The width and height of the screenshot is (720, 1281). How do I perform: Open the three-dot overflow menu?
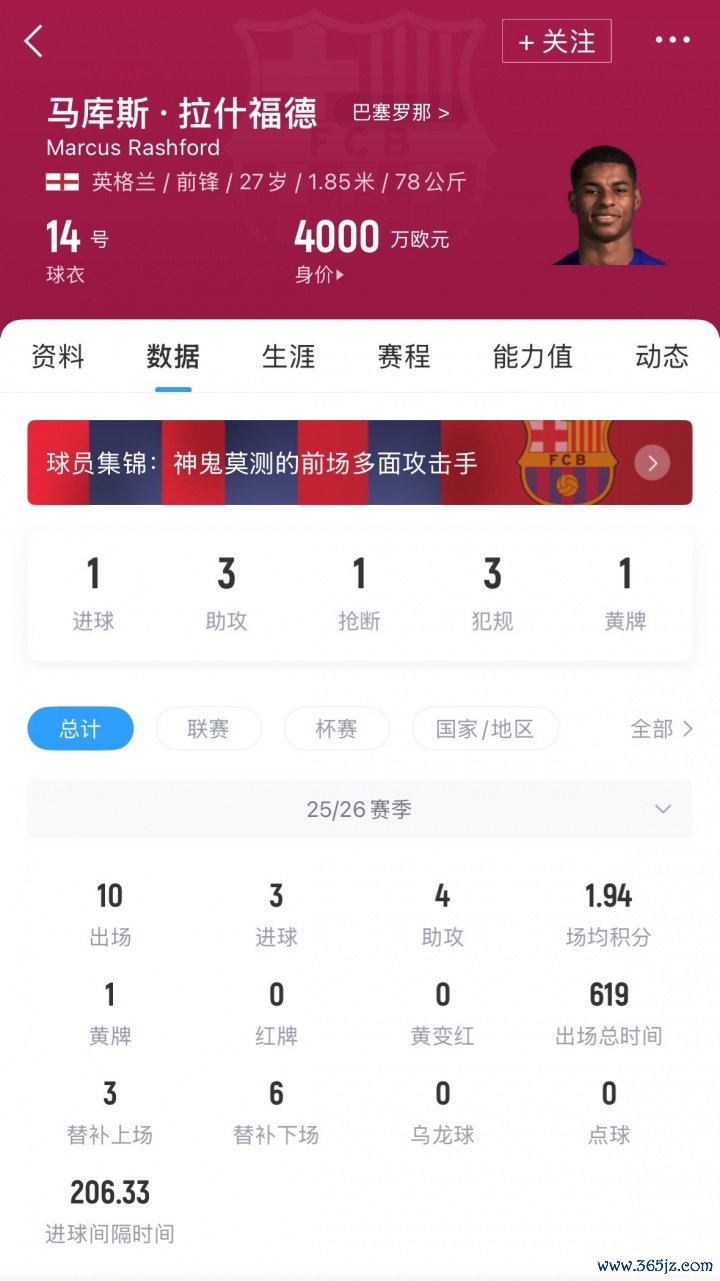point(672,41)
